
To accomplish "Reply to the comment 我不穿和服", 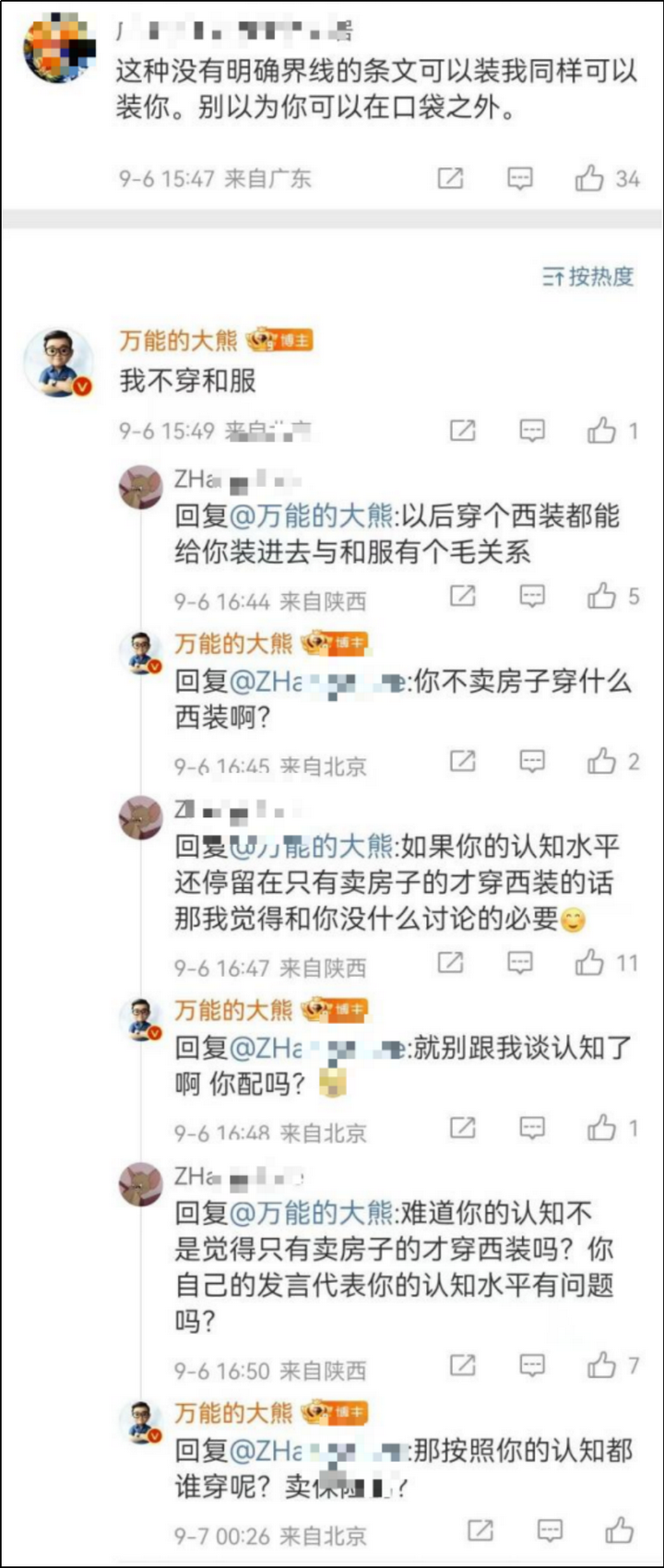I will pos(532,430).
